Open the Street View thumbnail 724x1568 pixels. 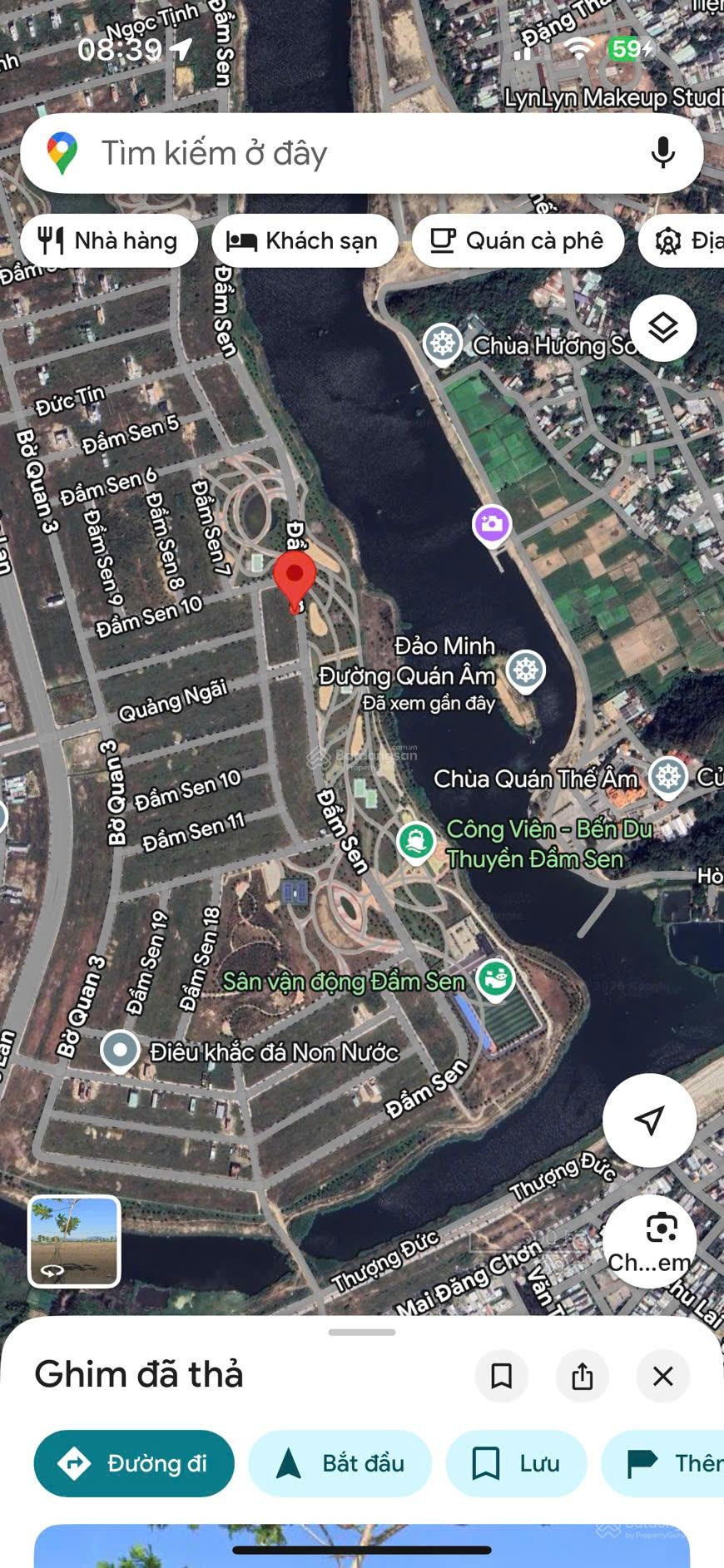(74, 1241)
